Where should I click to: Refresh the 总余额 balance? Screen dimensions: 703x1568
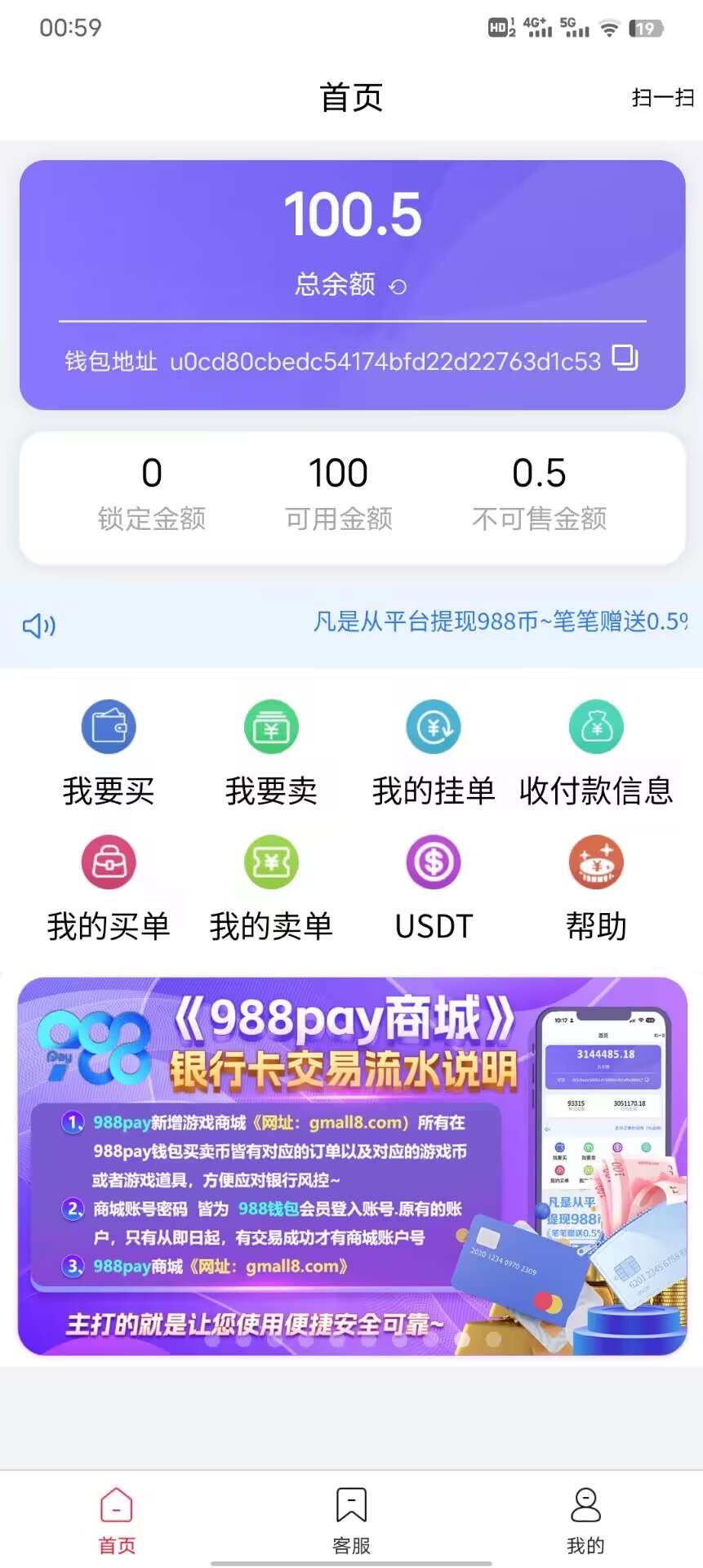click(398, 287)
